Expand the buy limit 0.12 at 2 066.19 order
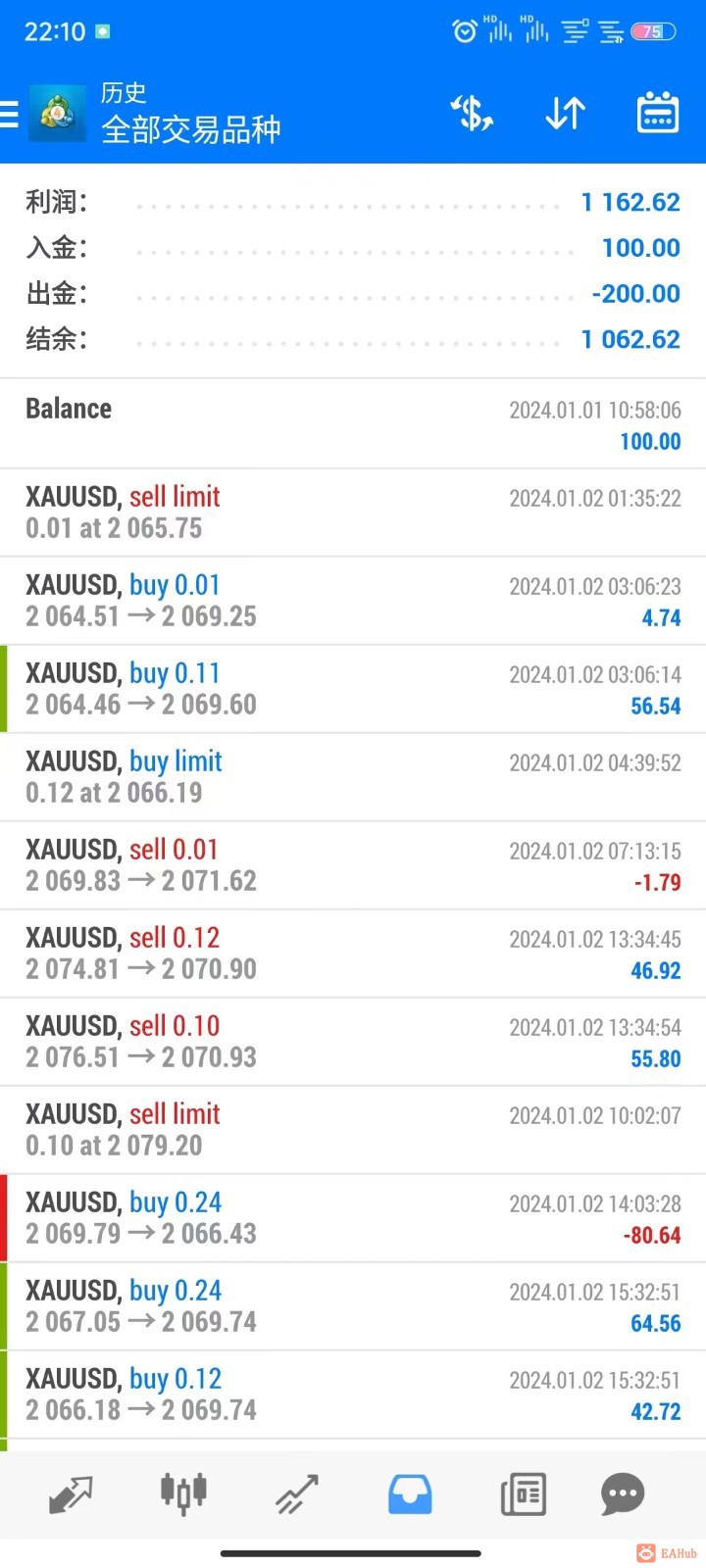Viewport: 706px width, 1568px height. coord(353,777)
